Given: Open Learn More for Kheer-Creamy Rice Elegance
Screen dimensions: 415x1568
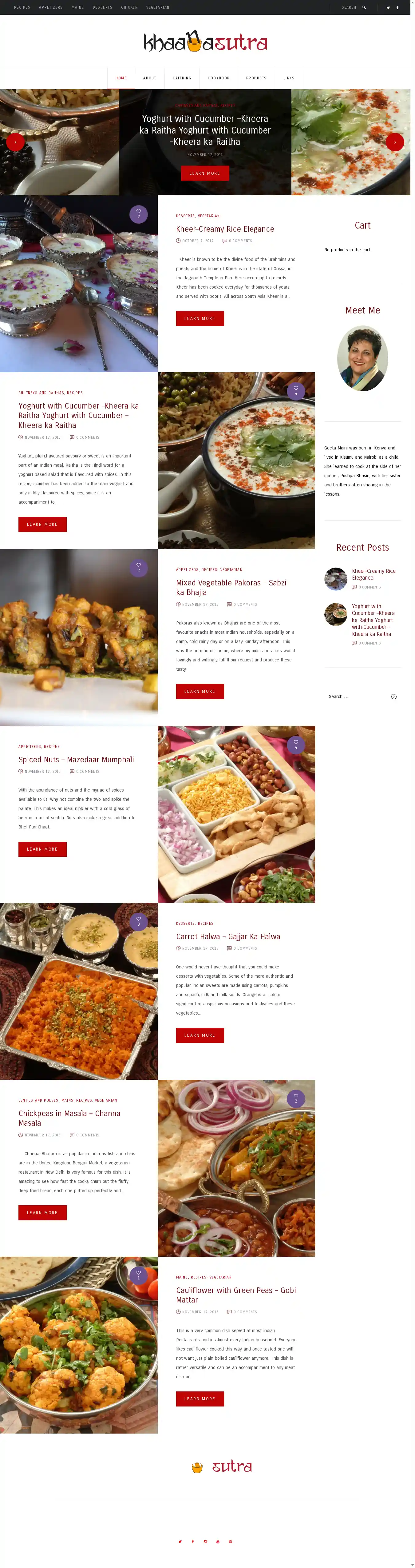Looking at the screenshot, I should (x=200, y=318).
